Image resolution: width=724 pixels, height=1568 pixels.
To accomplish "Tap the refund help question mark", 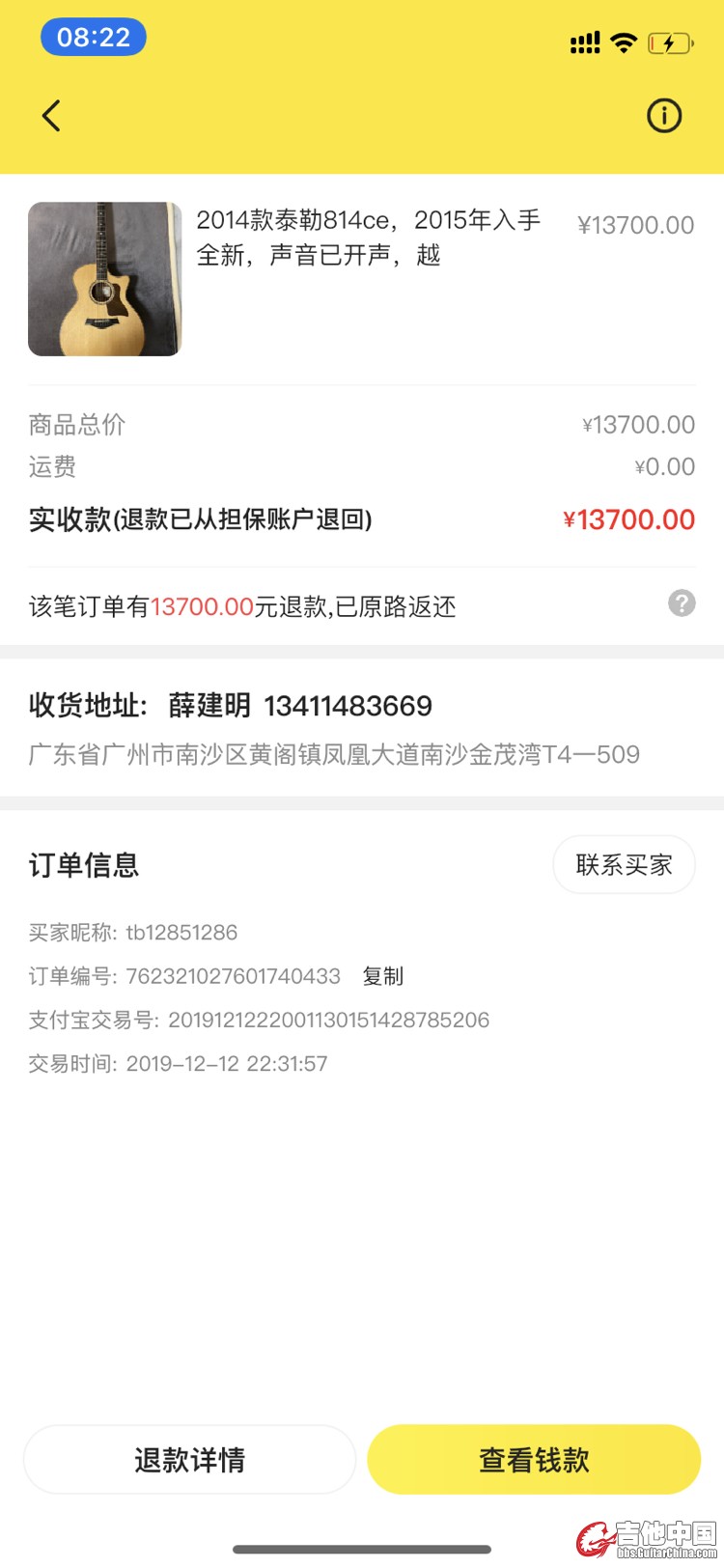I will [682, 603].
